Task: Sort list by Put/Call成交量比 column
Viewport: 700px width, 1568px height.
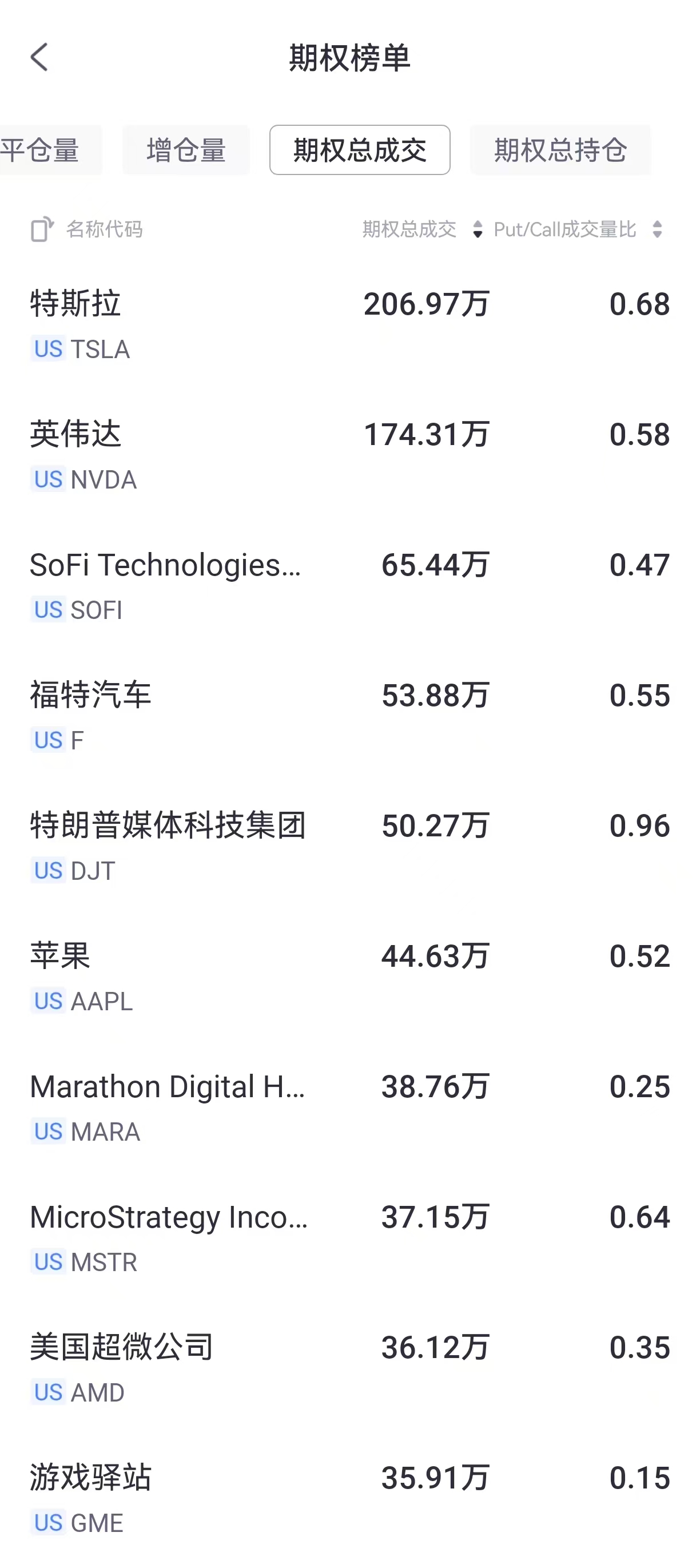Action: pos(578,229)
